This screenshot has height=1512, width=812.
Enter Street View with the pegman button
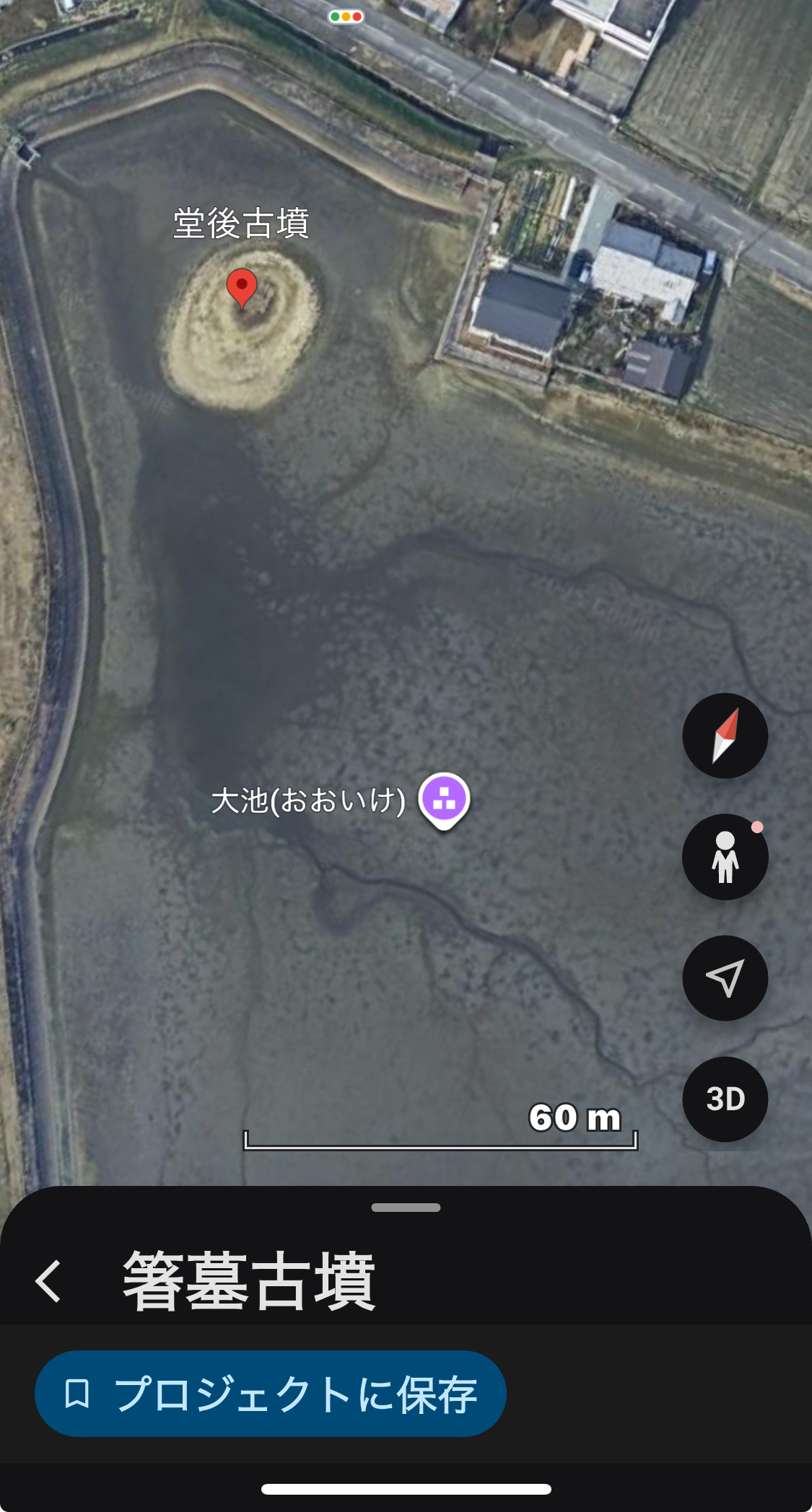pos(725,857)
